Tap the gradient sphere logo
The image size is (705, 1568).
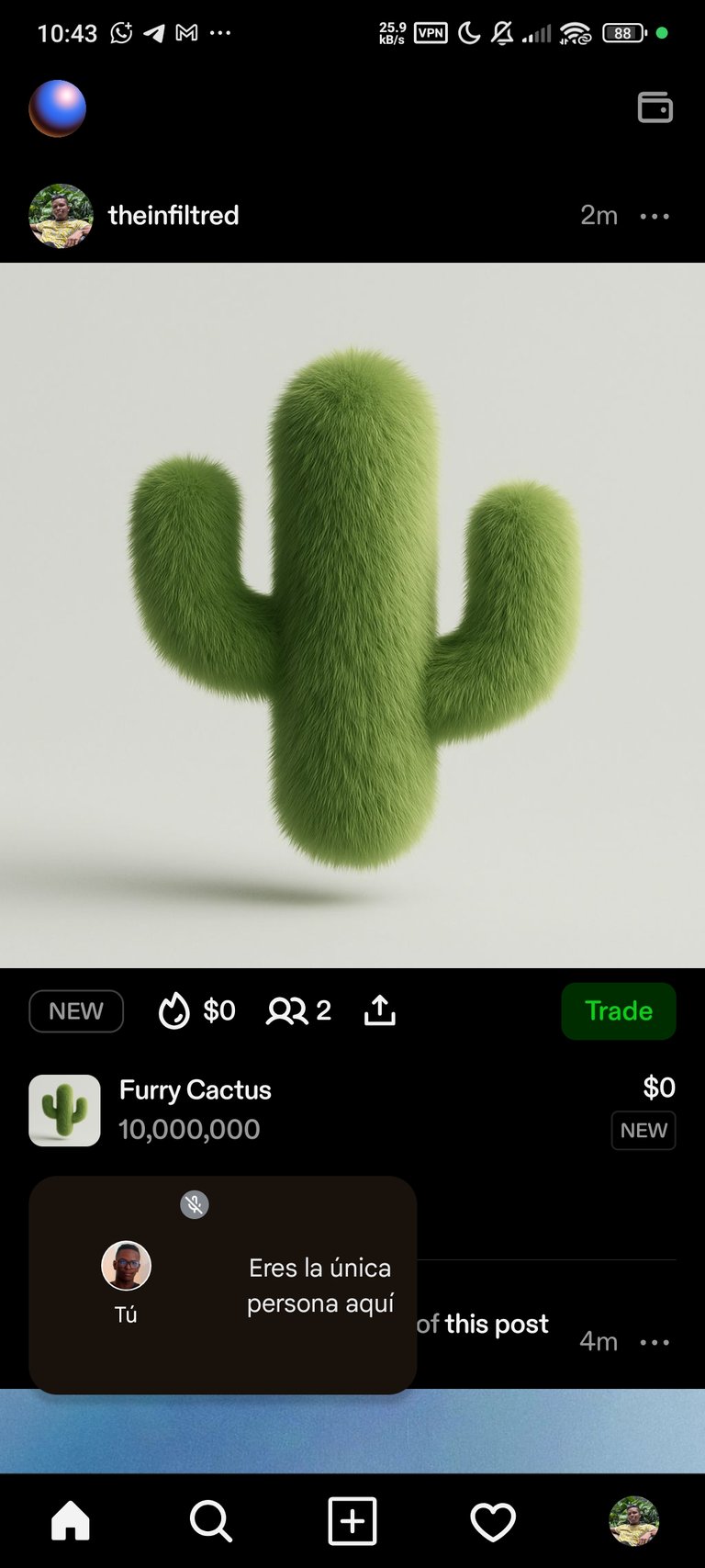(x=57, y=108)
